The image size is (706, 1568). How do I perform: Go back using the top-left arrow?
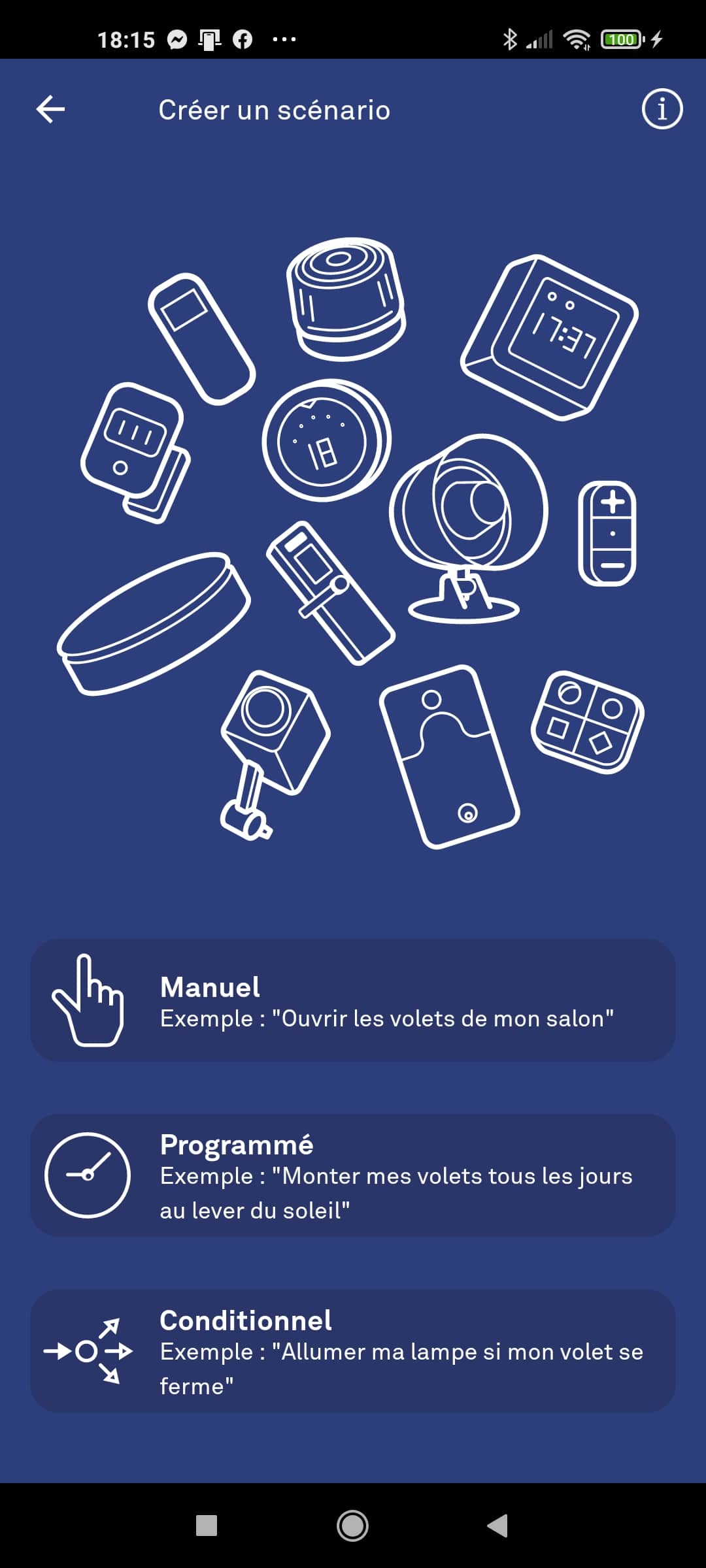click(50, 109)
